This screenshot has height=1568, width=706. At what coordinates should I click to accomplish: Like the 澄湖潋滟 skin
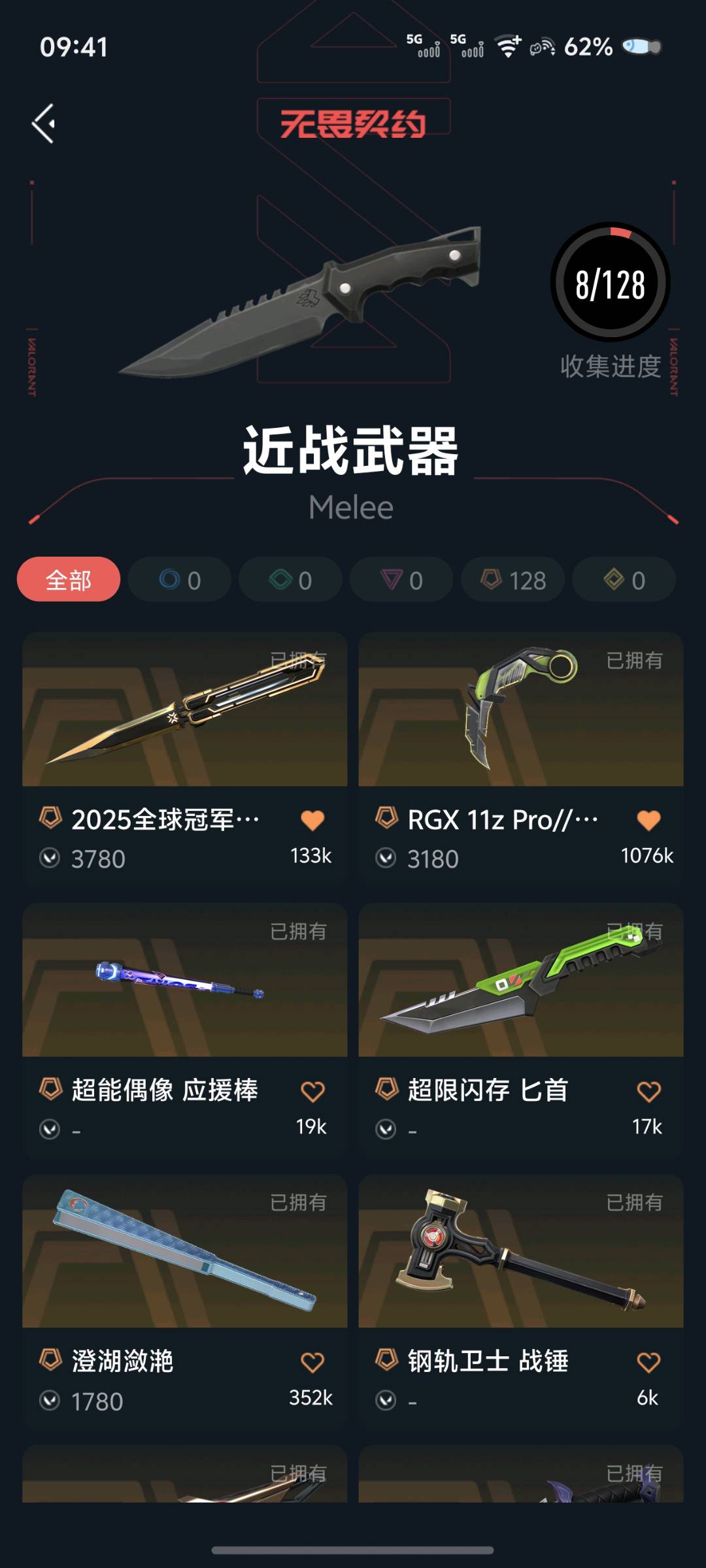pyautogui.click(x=312, y=1362)
